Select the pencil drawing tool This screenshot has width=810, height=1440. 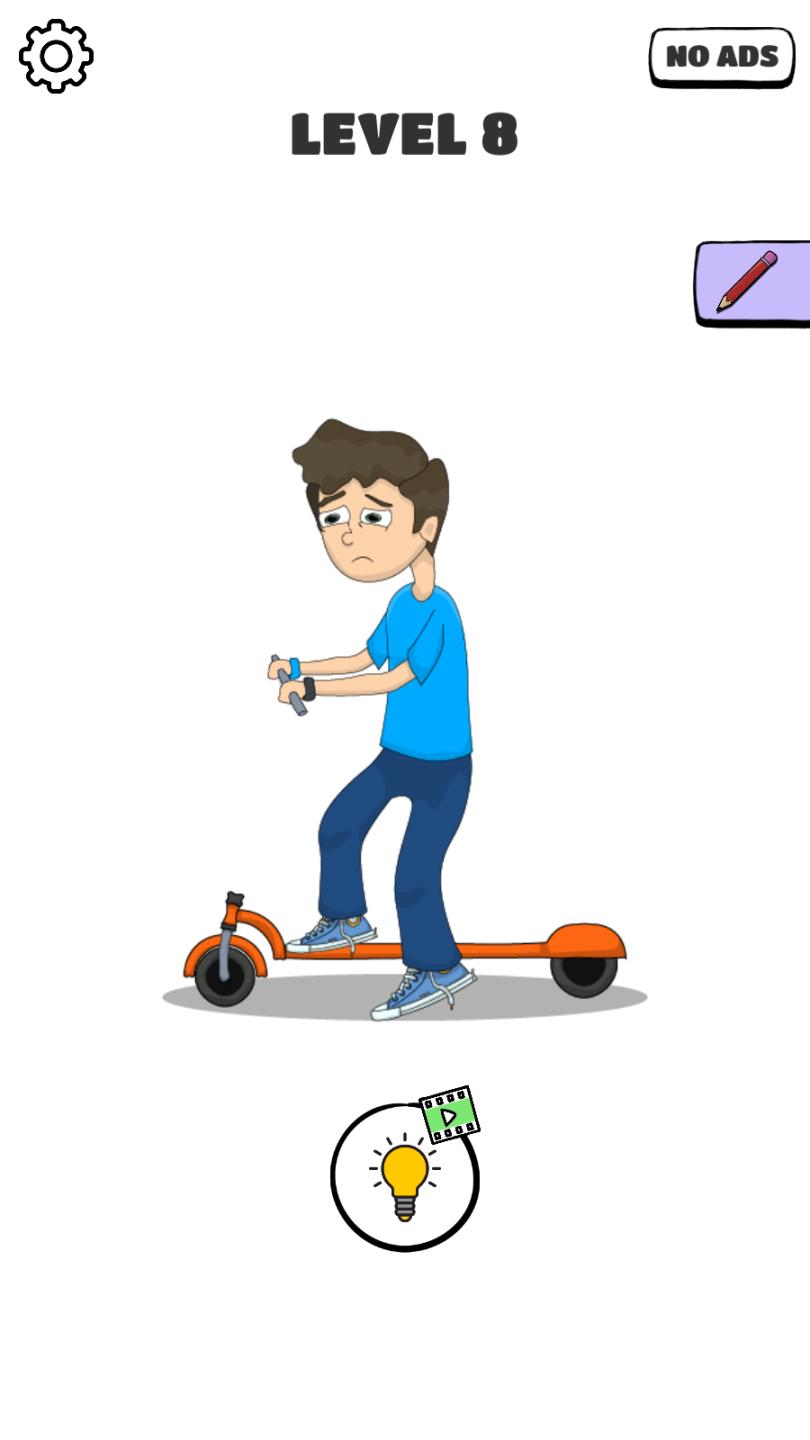(x=751, y=282)
